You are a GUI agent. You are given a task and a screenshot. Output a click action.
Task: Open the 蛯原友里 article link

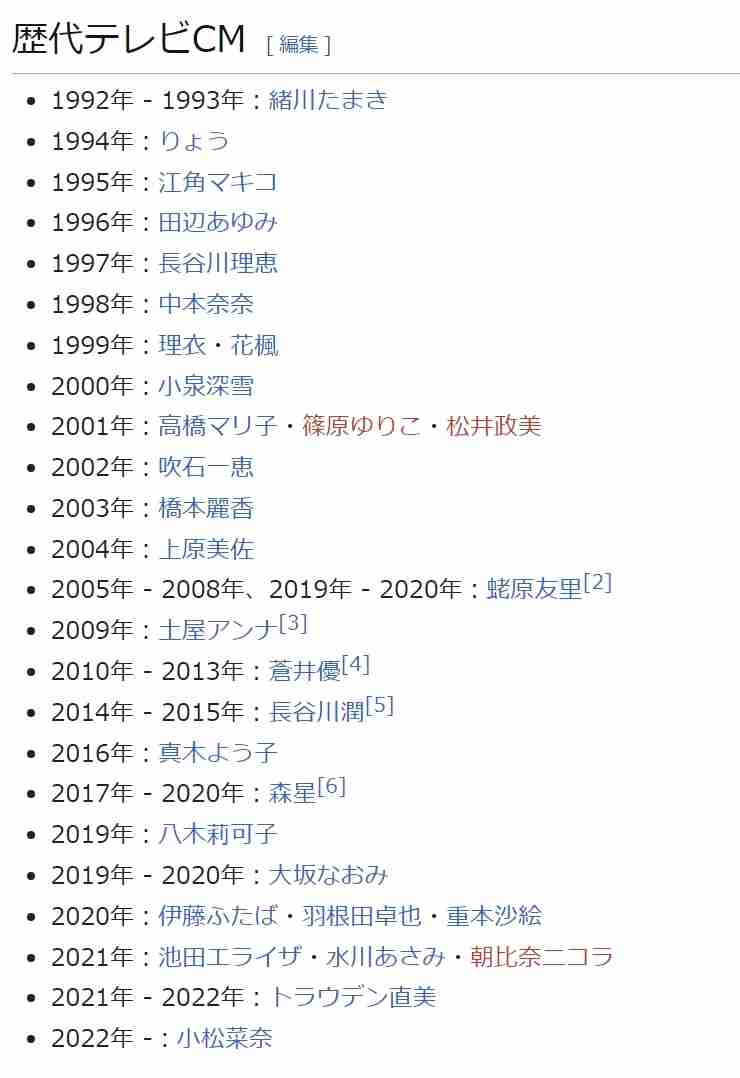click(534, 589)
